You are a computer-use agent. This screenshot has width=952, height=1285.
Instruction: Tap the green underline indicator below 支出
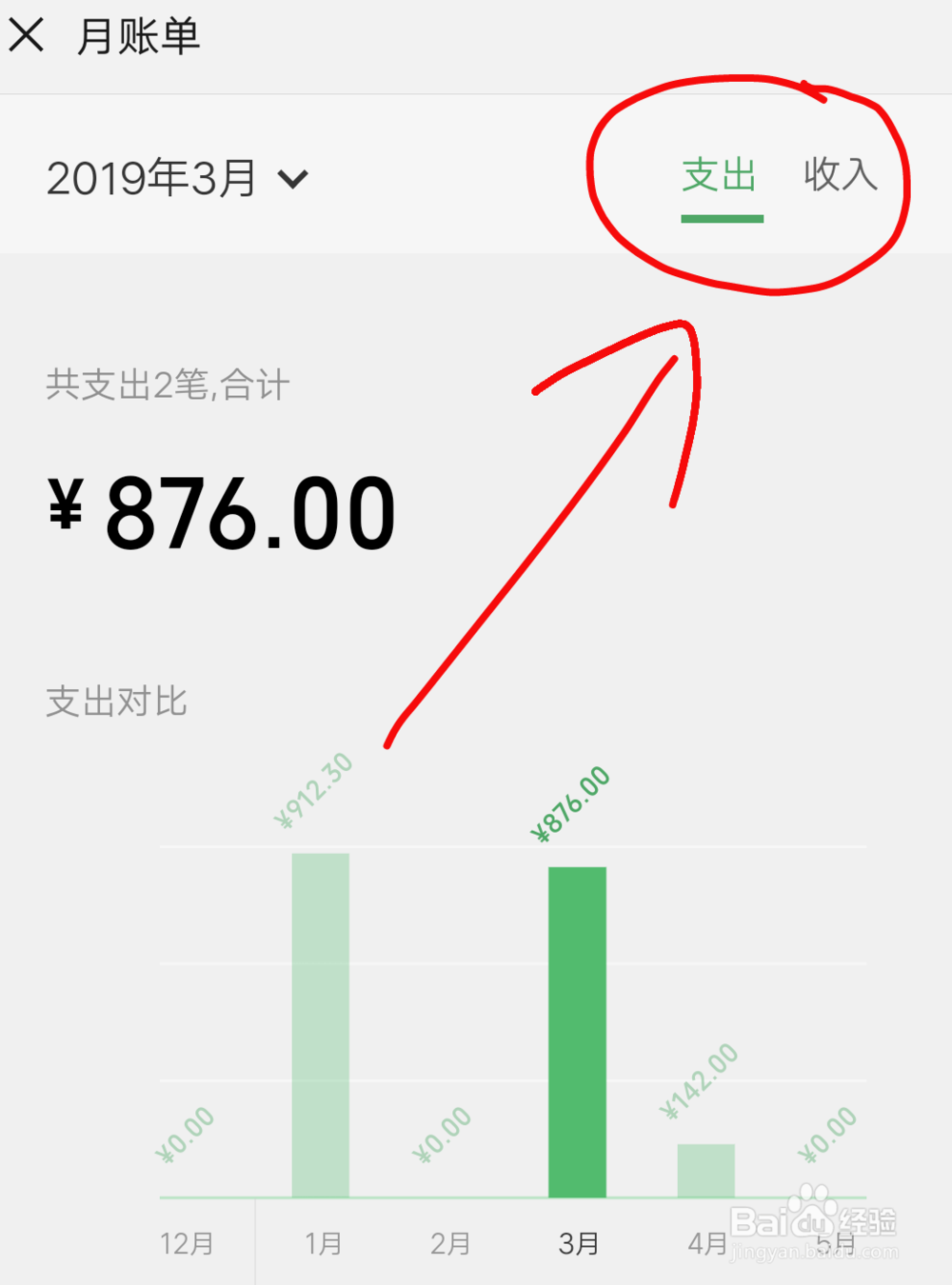pyautogui.click(x=721, y=217)
